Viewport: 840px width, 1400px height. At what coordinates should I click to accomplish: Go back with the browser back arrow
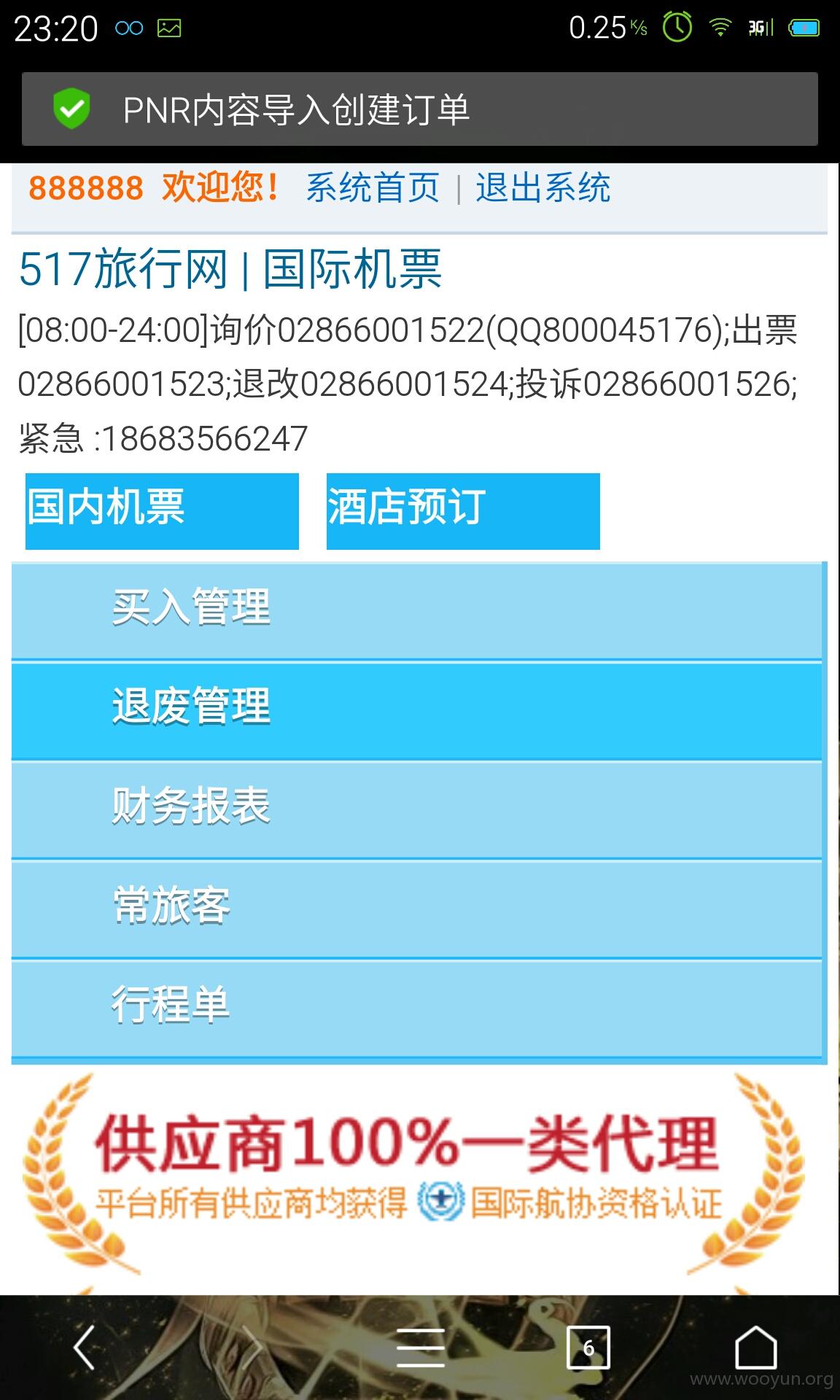[x=85, y=1347]
